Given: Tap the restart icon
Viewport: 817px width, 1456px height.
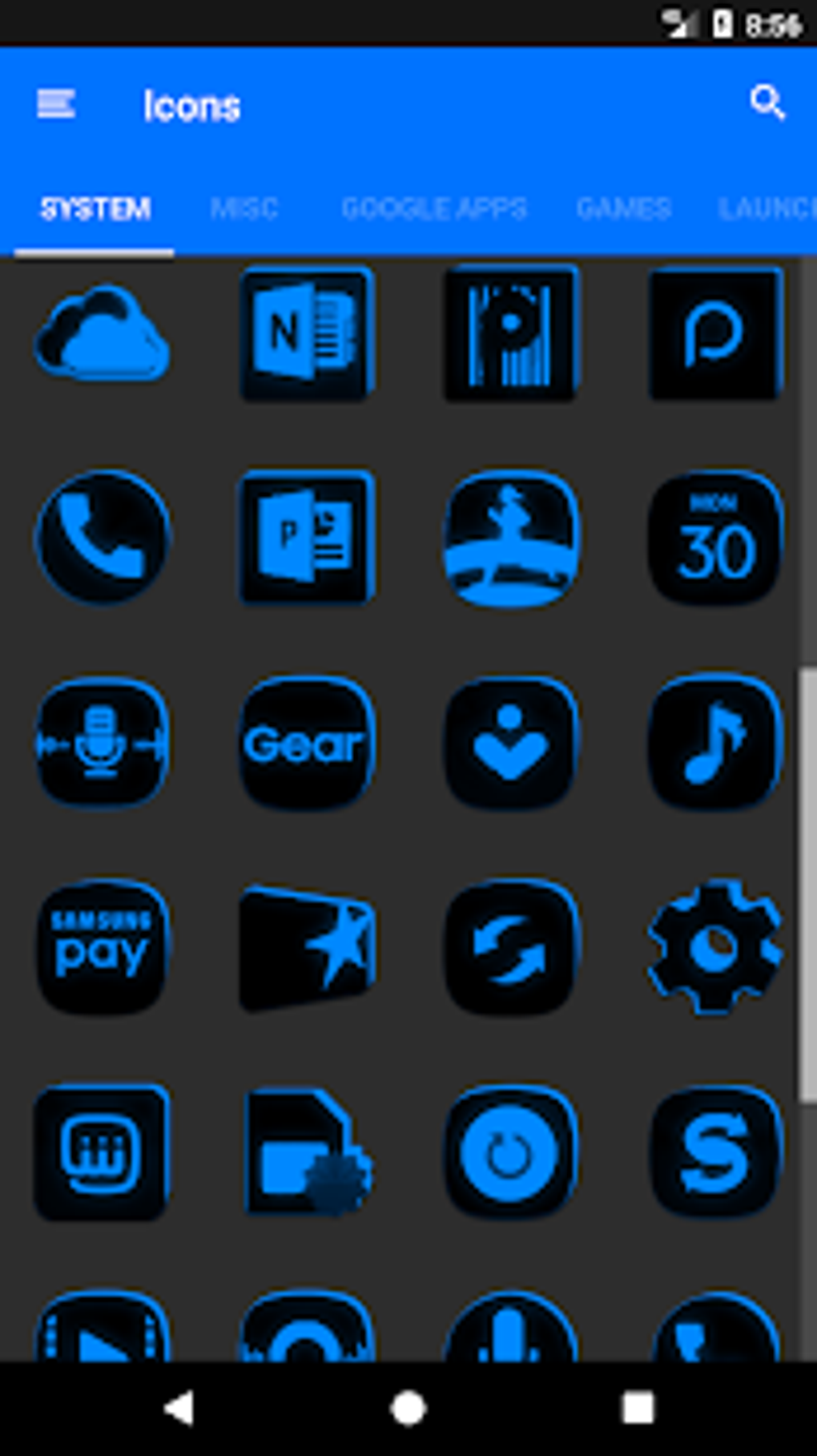Looking at the screenshot, I should (510, 1151).
